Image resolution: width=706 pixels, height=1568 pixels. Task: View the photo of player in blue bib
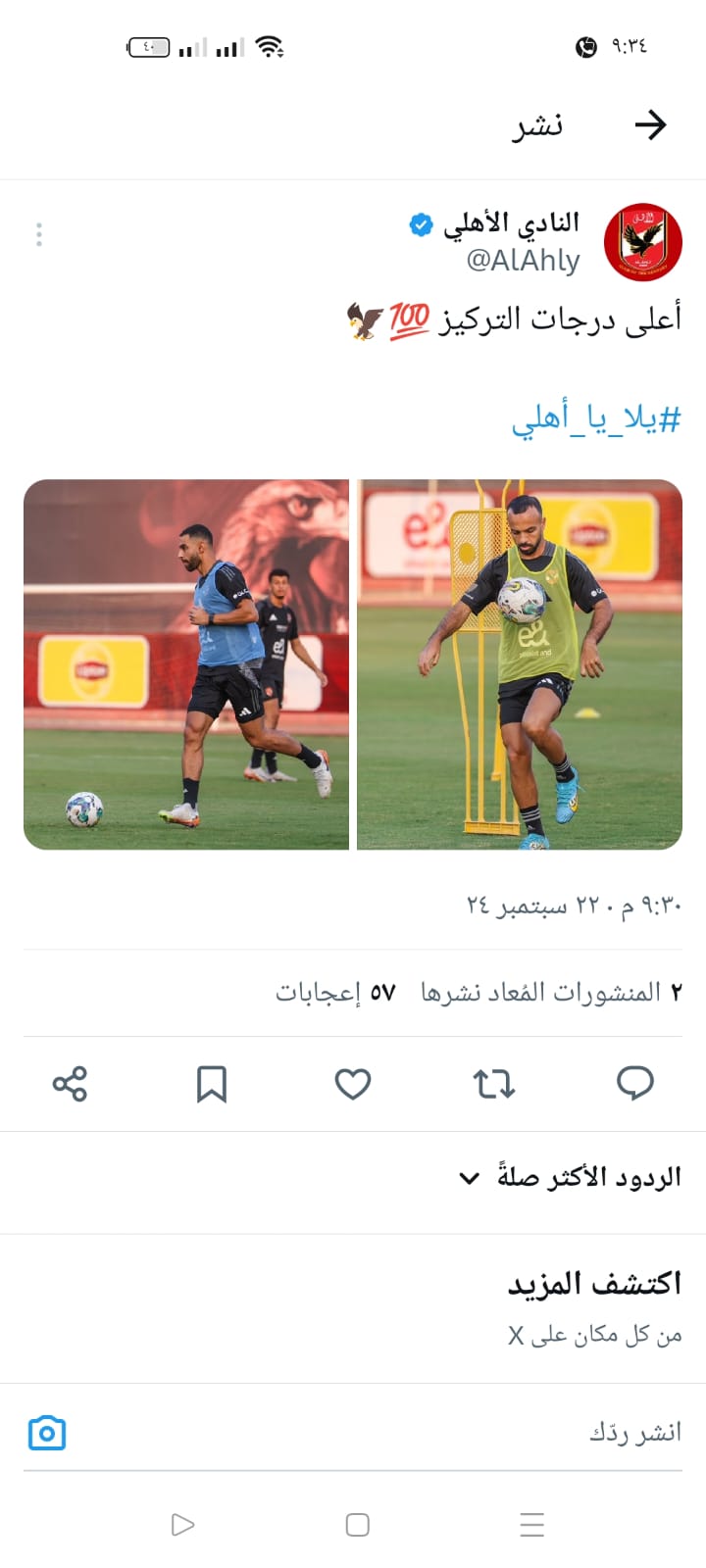pyautogui.click(x=186, y=663)
